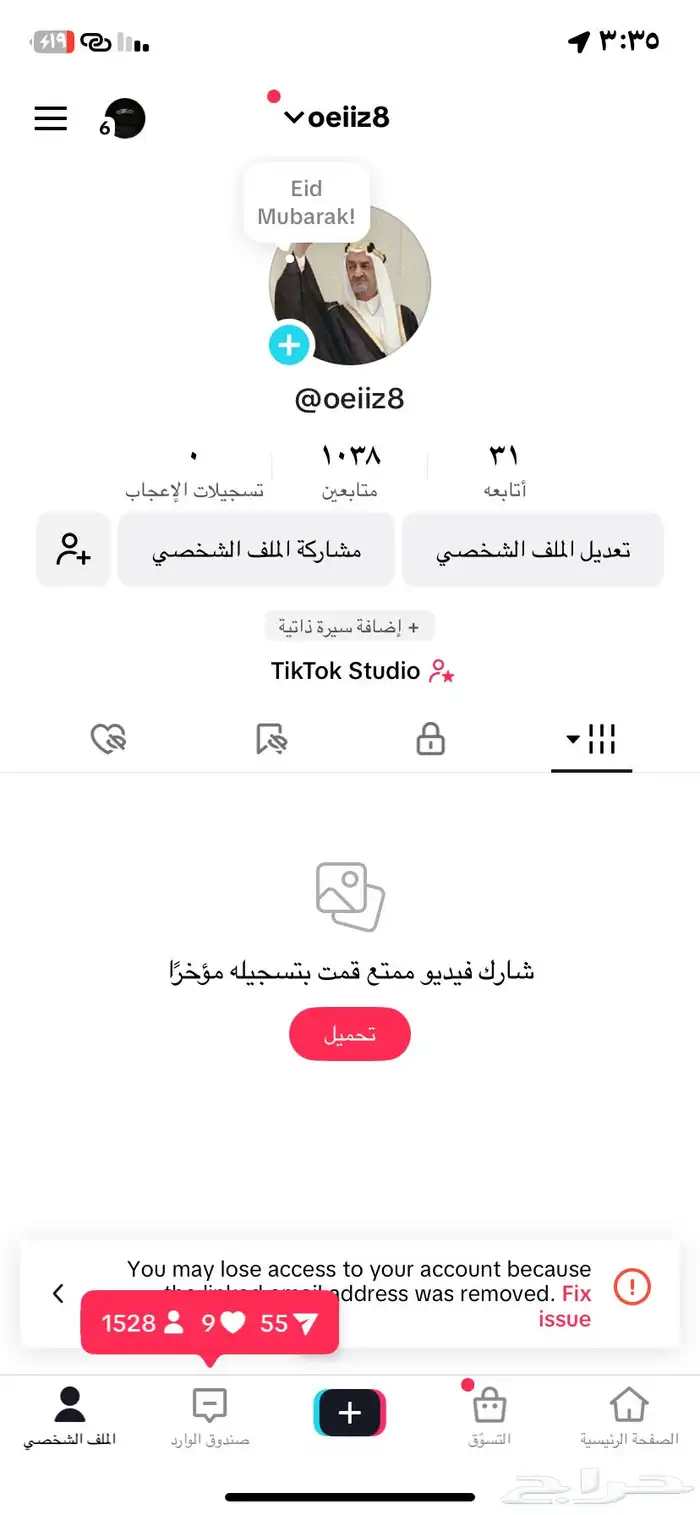Open the التسوّق shop tab
Screen dimensions: 700x1515
[489, 1415]
